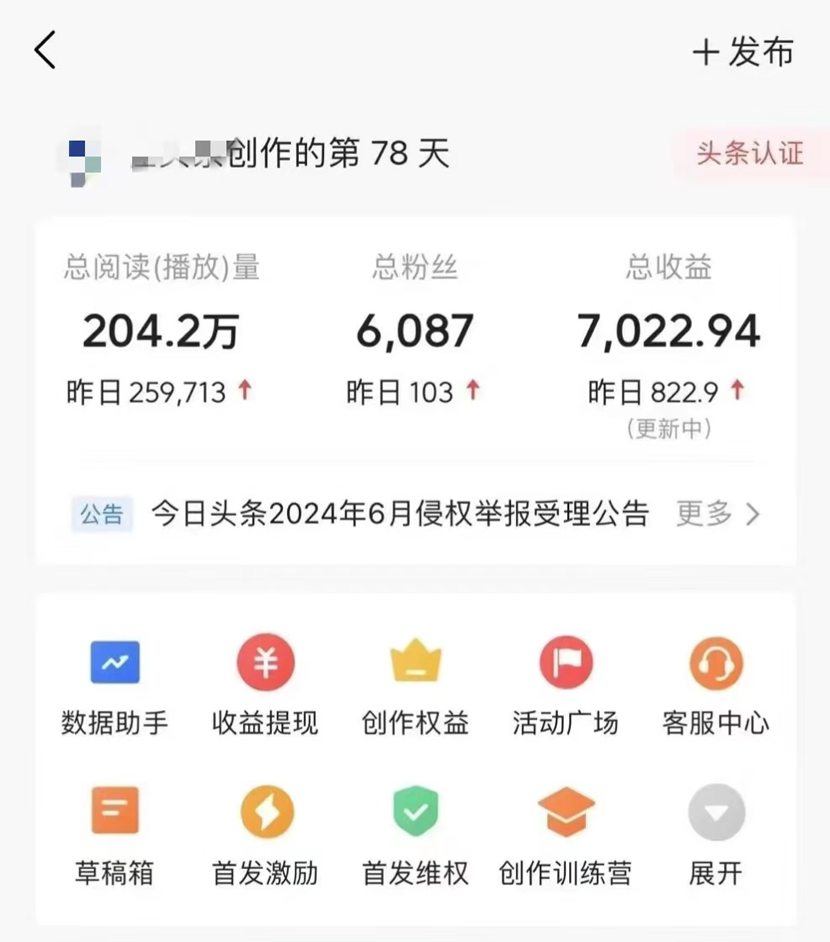Viewport: 830px width, 942px height.
Task: View 更多 announcements
Action: point(718,514)
